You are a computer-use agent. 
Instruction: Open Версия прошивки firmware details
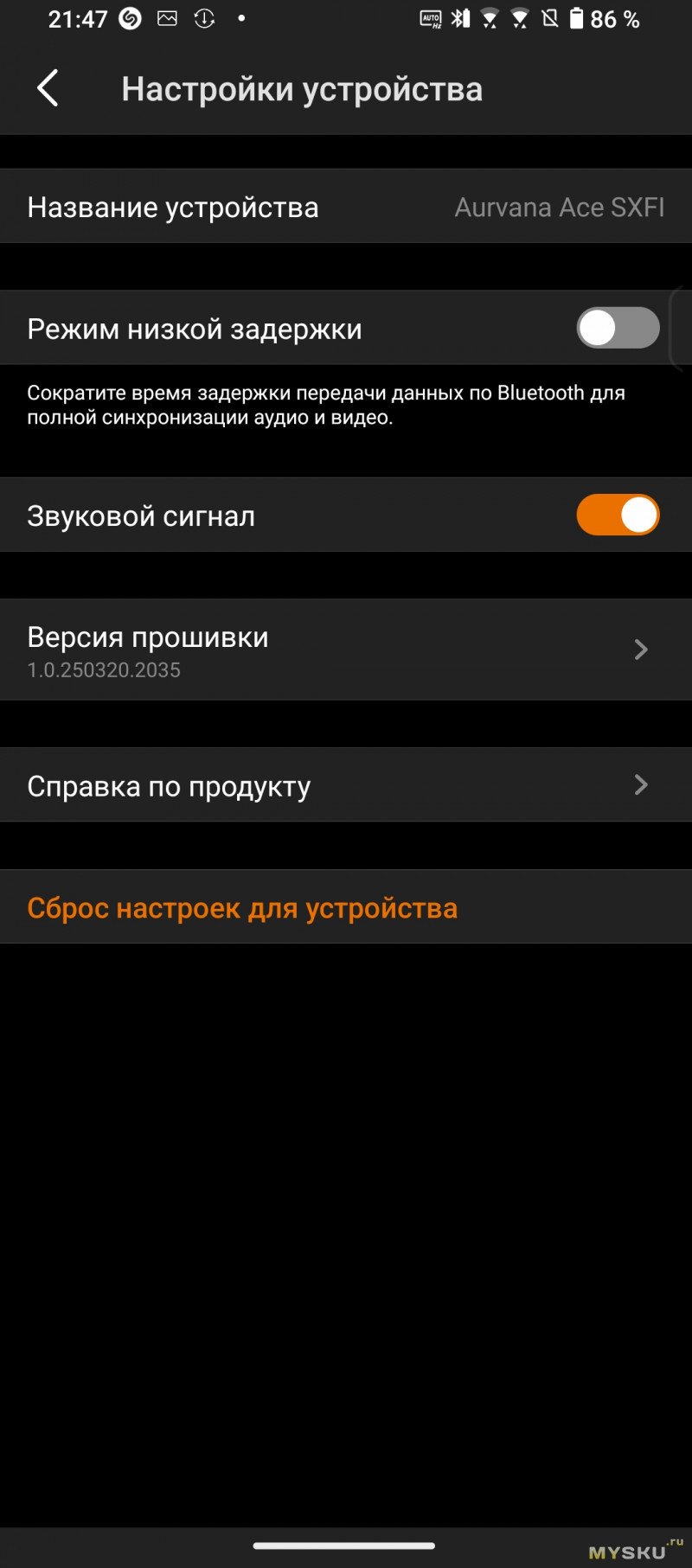click(346, 650)
